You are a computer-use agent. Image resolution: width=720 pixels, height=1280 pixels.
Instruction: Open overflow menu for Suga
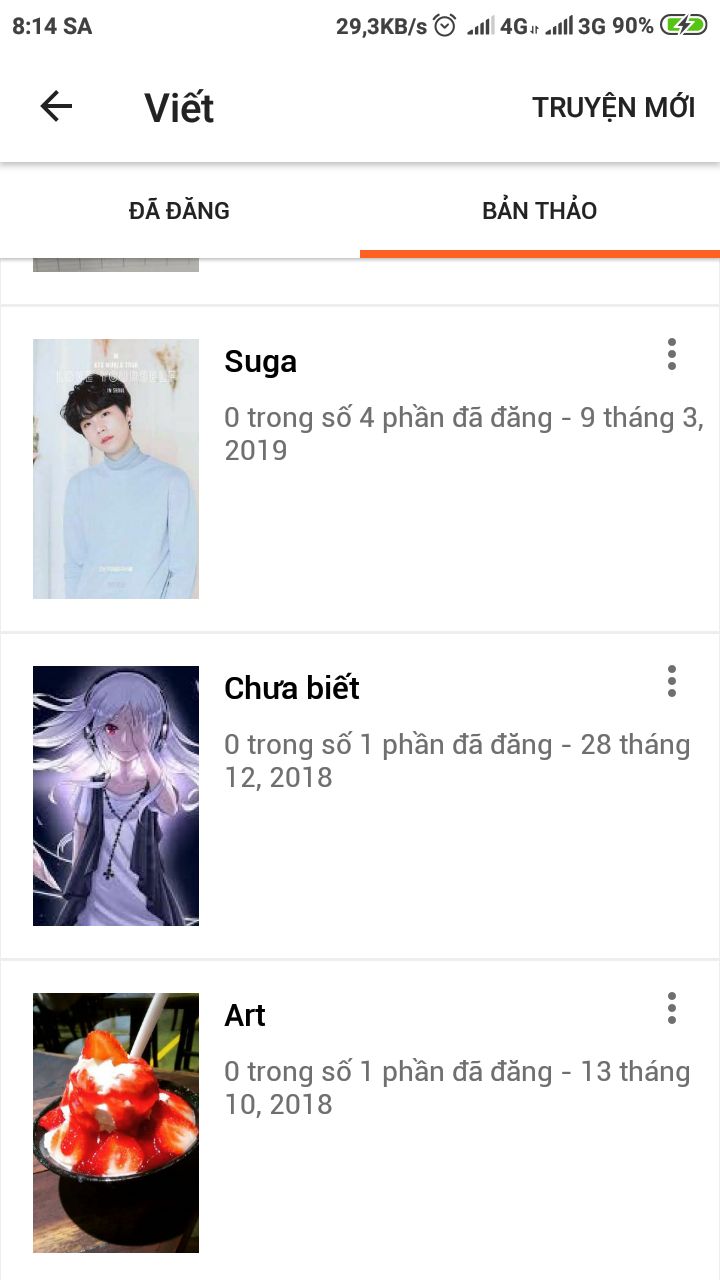(671, 354)
